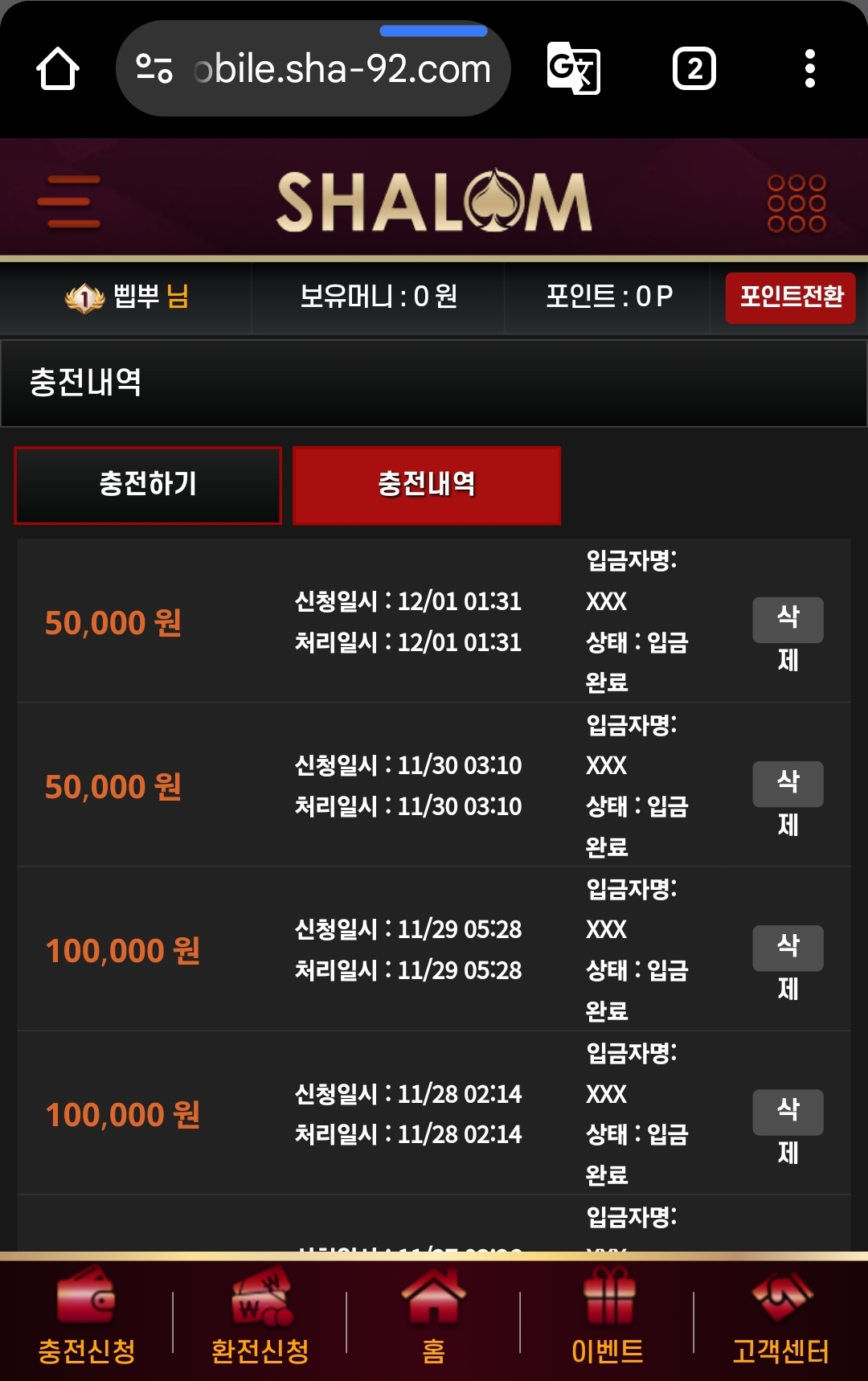Remove the 11/29 05:28 charge record
868x1381 pixels.
788,948
